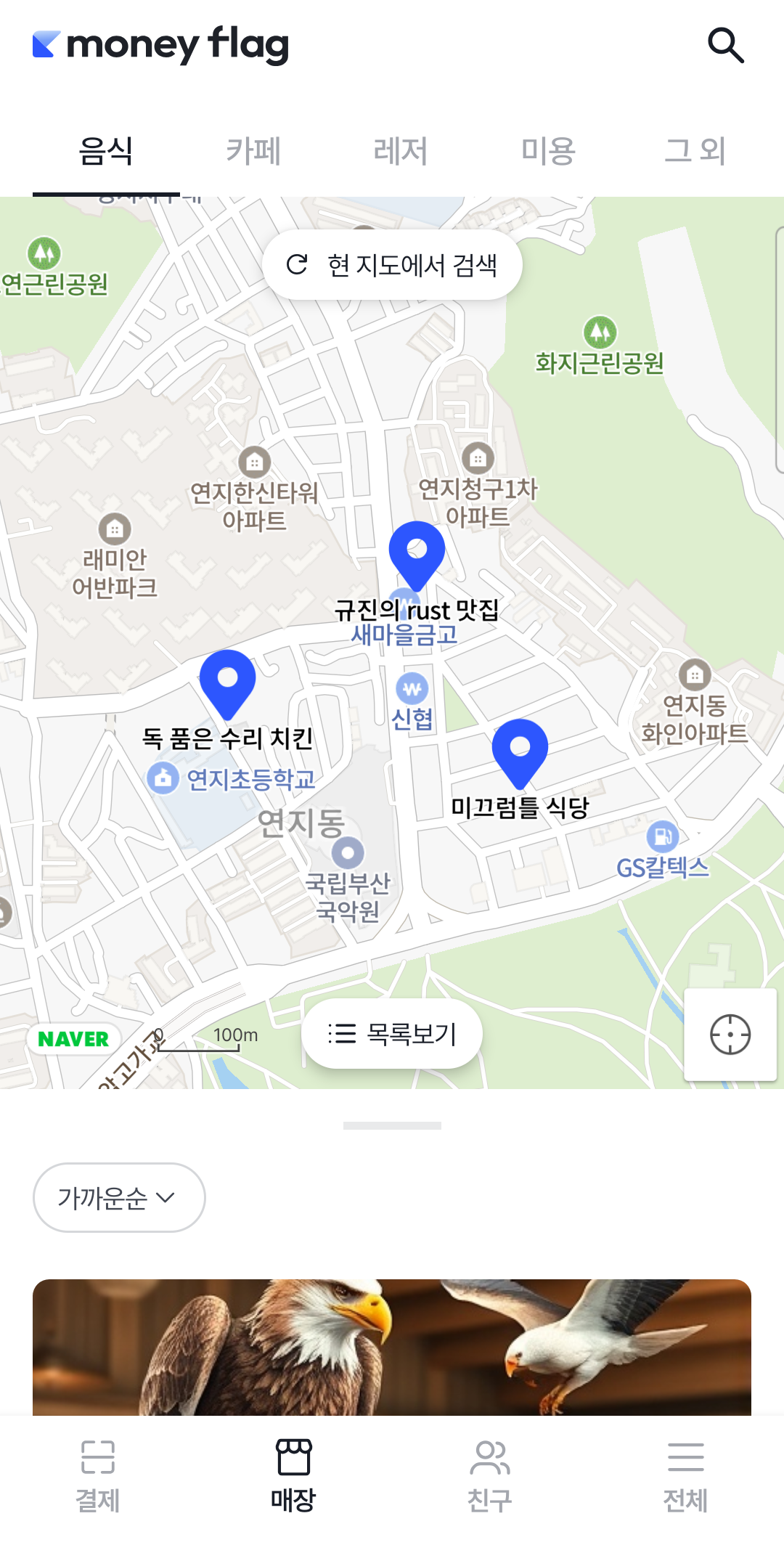Expand the 가까운순 sort dropdown
This screenshot has width=784, height=1553.
119,1197
